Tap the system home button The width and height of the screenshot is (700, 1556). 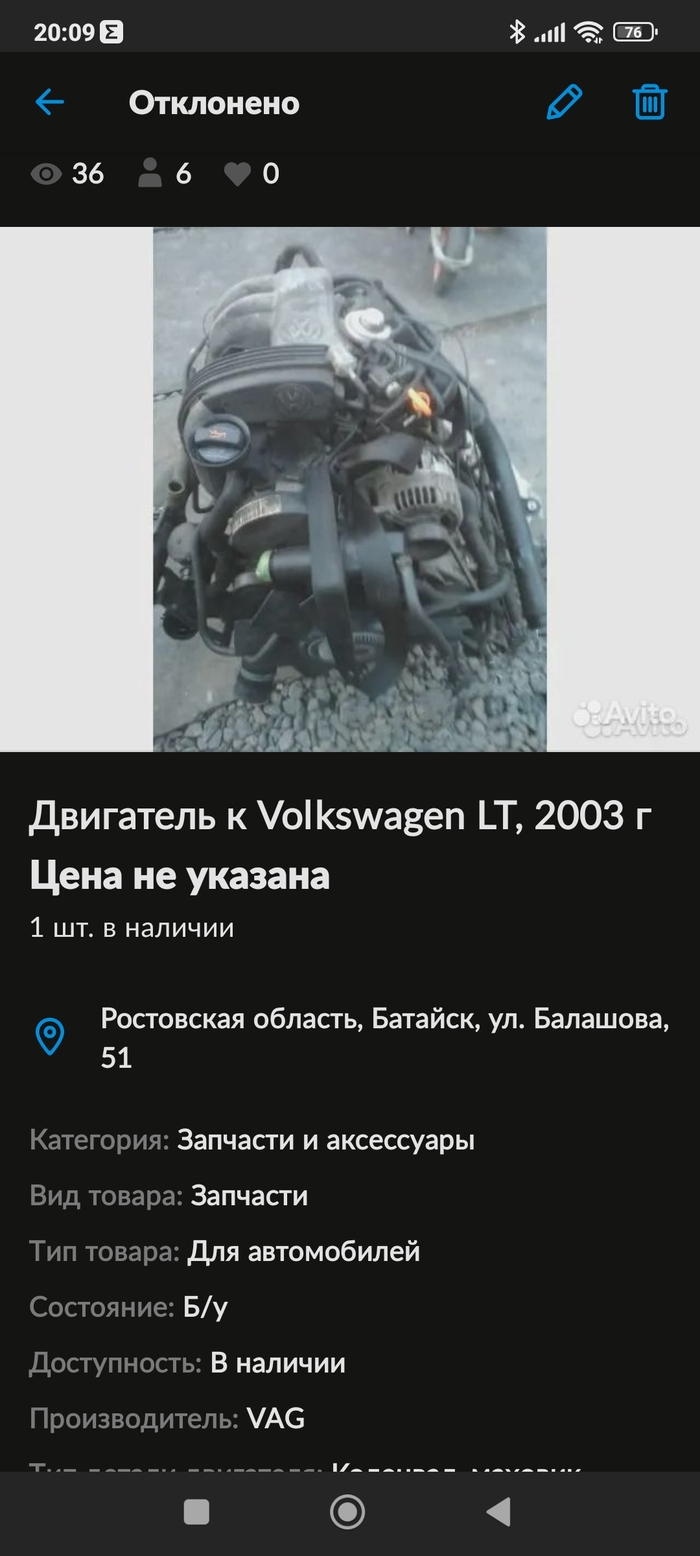(x=347, y=1512)
